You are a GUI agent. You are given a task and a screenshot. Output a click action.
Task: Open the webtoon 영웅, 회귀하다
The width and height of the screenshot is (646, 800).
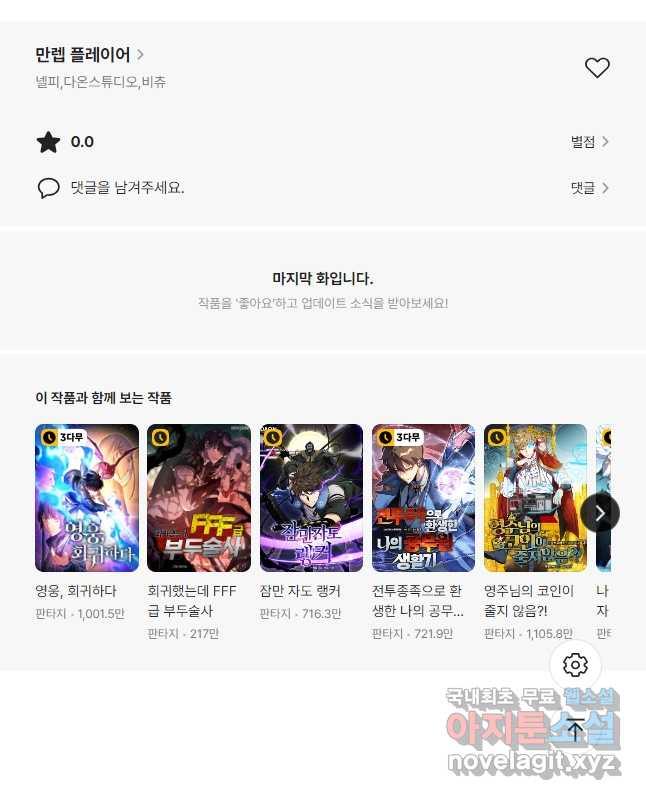[87, 498]
